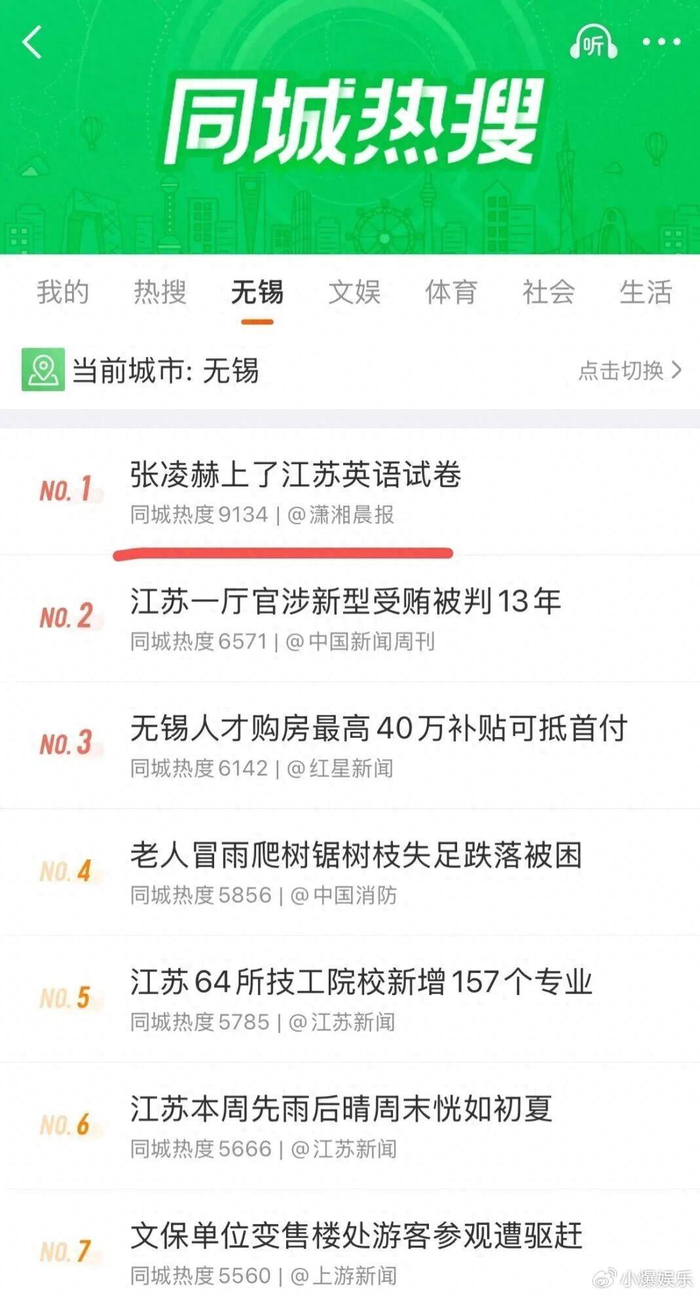Switch to the 文娱 tab

point(354,292)
